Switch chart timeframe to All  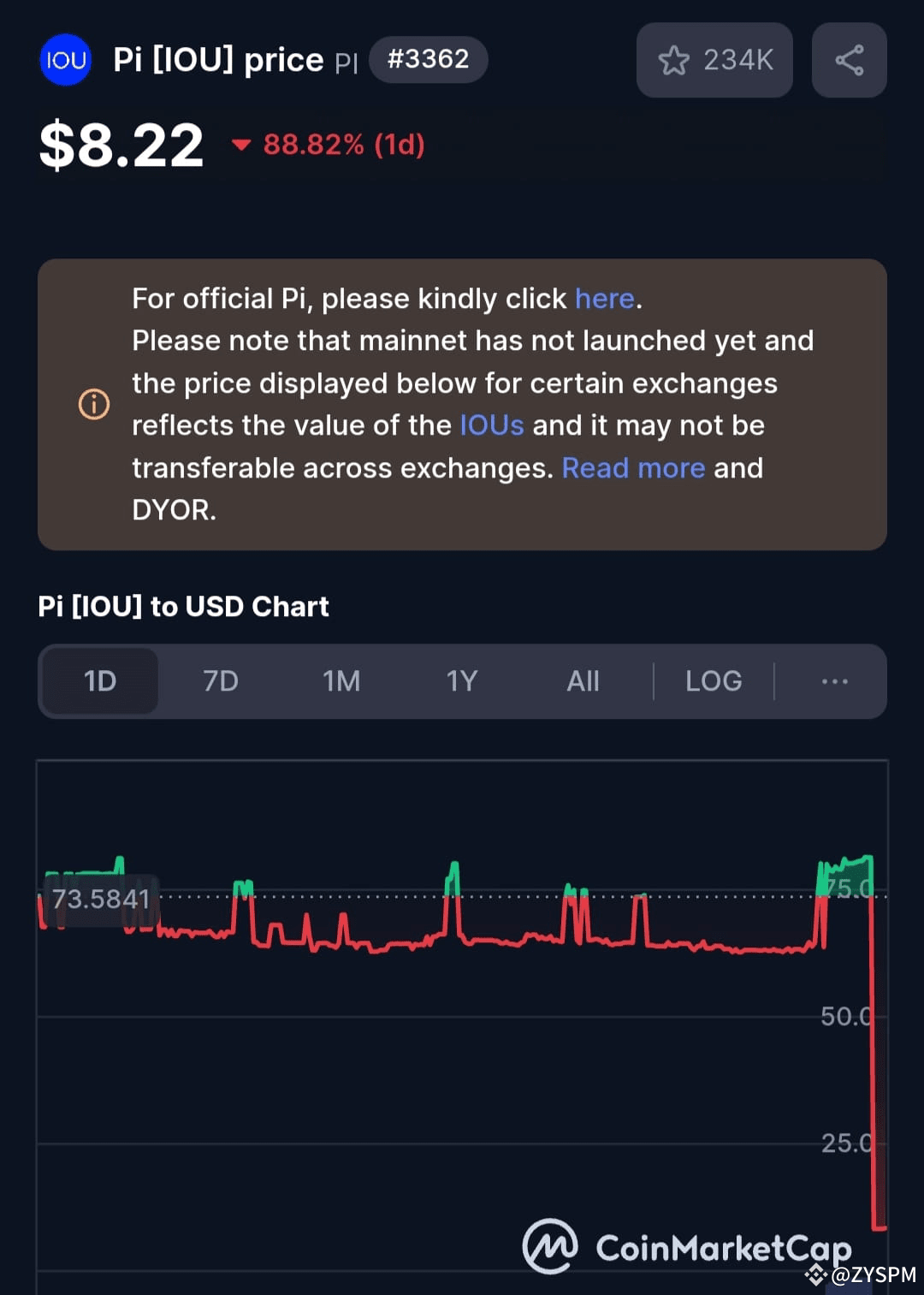point(583,680)
